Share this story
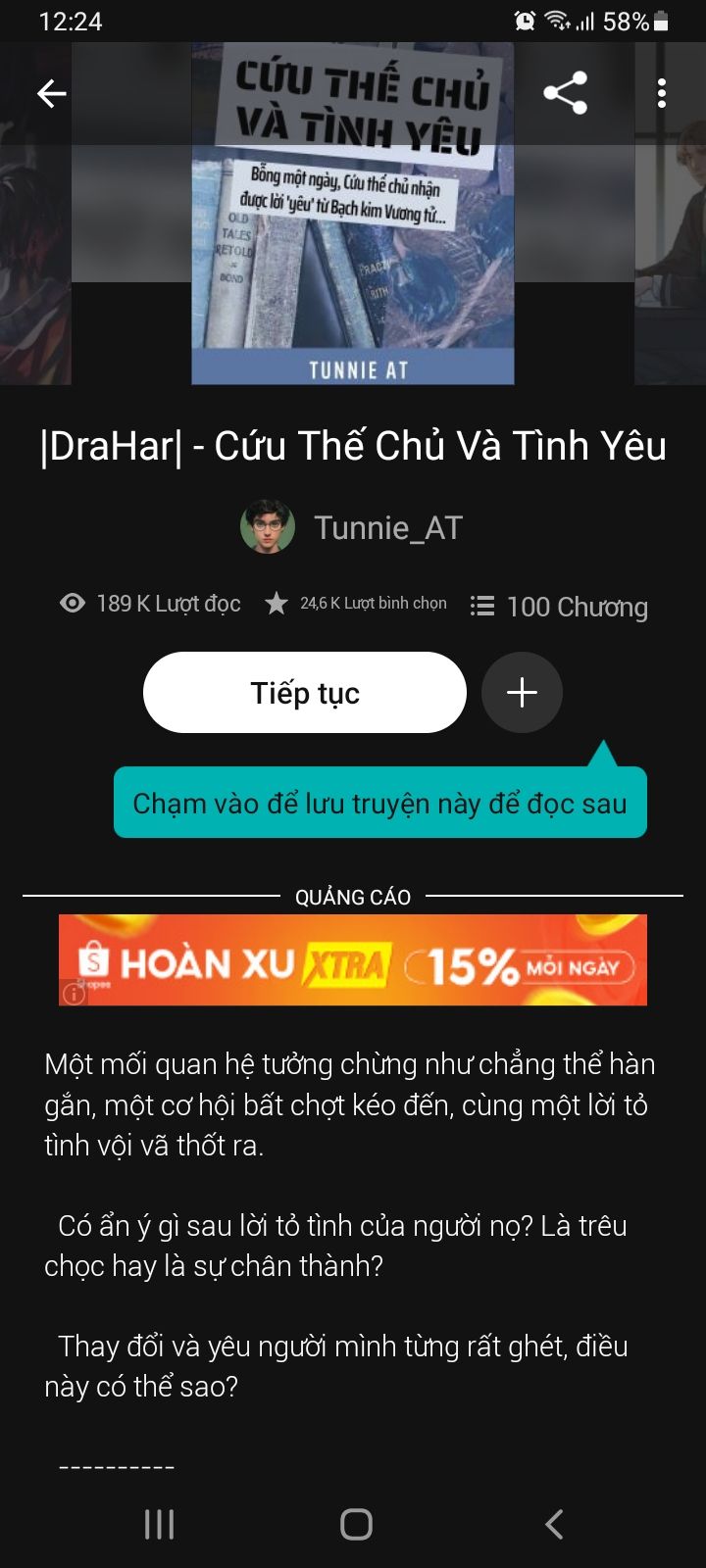The width and height of the screenshot is (706, 1568). click(x=565, y=94)
